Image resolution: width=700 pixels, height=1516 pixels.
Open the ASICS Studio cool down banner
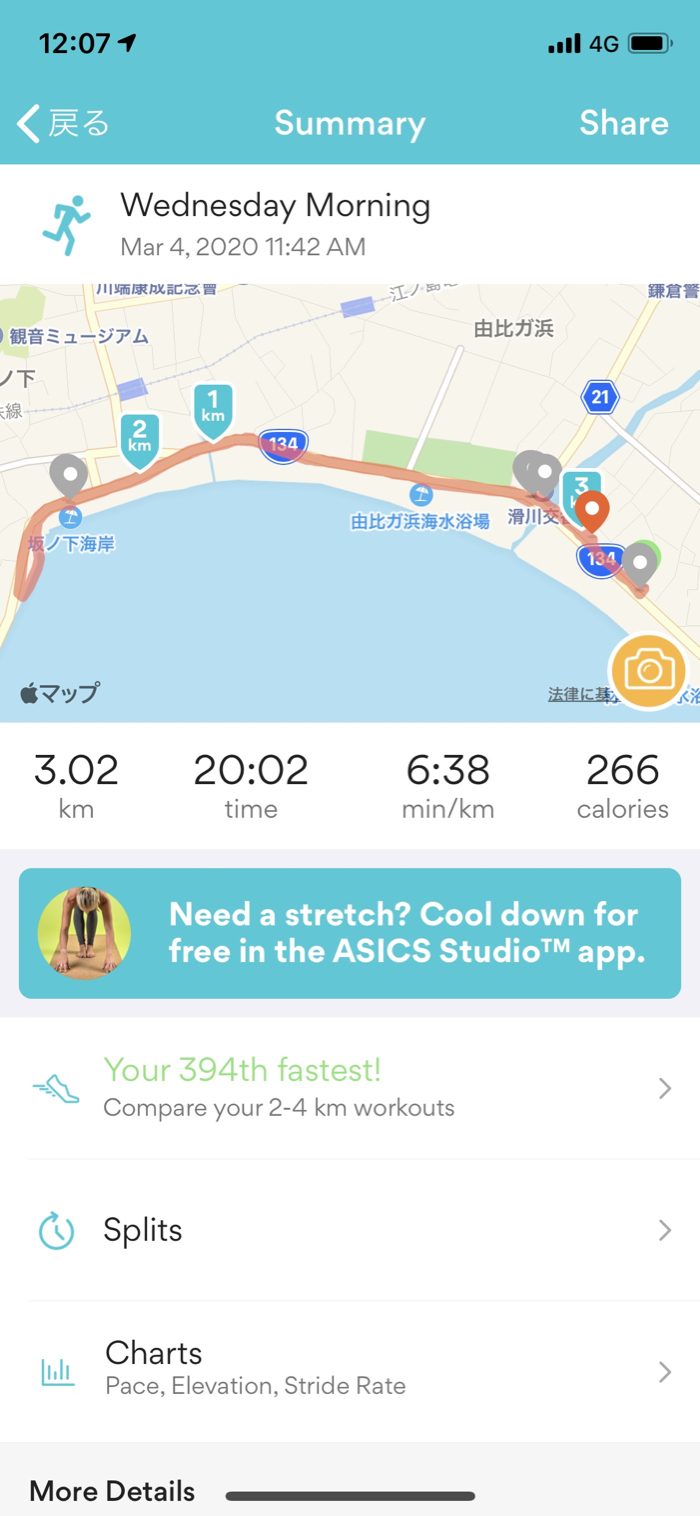(350, 933)
